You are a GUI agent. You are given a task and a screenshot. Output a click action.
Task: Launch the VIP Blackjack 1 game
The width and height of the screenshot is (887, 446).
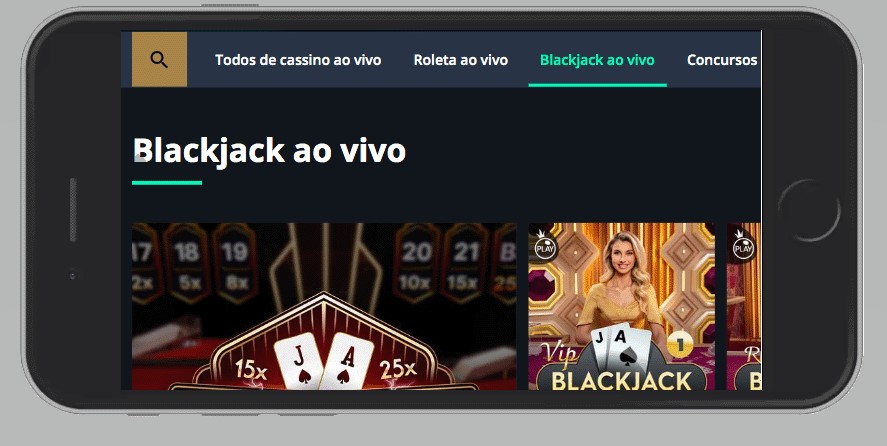[x=621, y=306]
